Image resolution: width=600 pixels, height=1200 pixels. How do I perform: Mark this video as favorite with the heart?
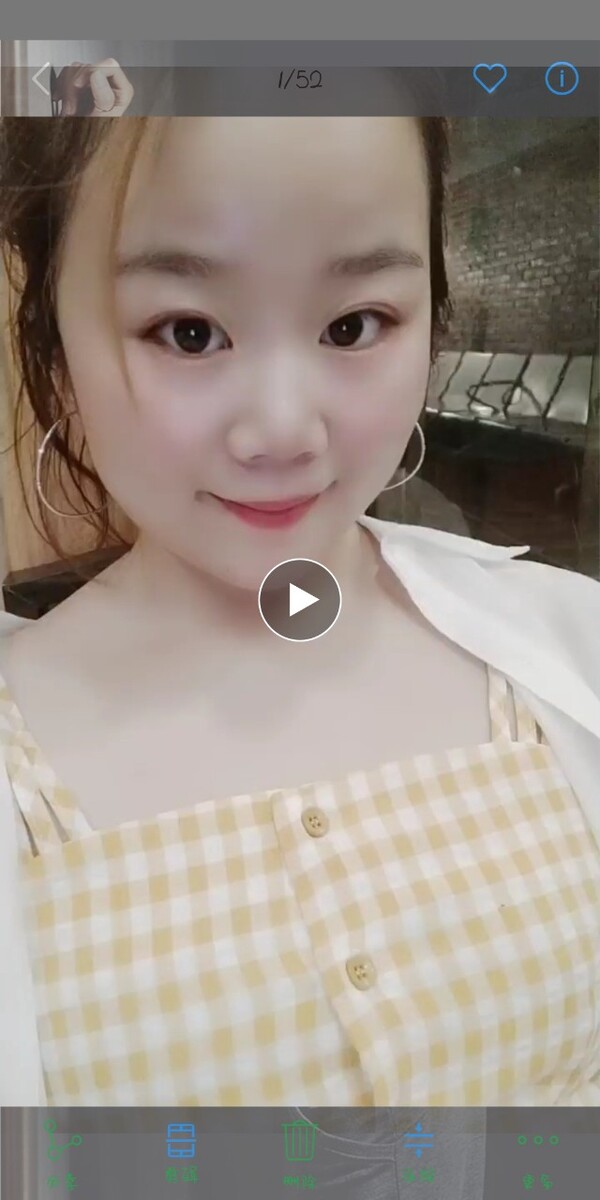click(489, 79)
